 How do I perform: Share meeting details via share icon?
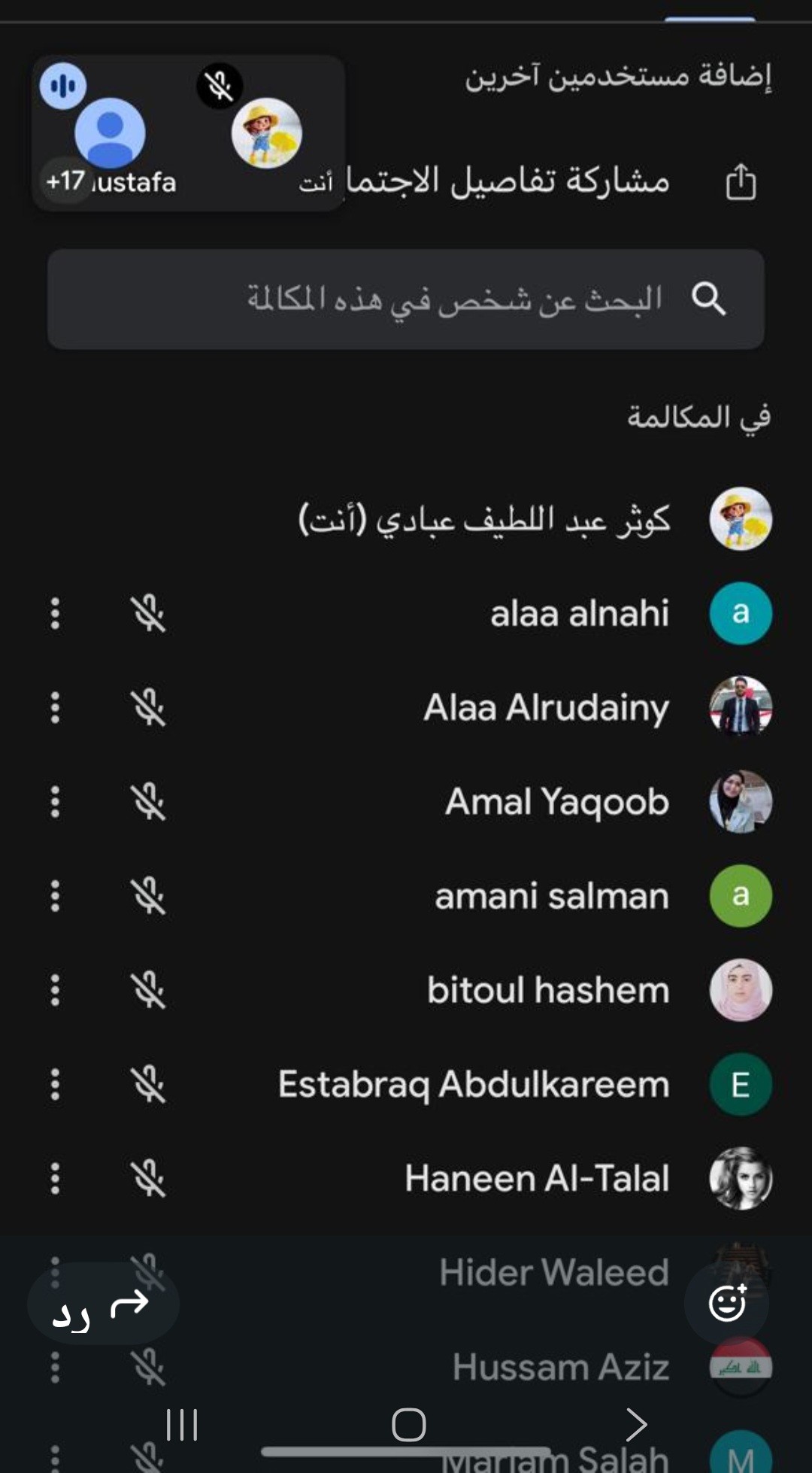click(740, 182)
